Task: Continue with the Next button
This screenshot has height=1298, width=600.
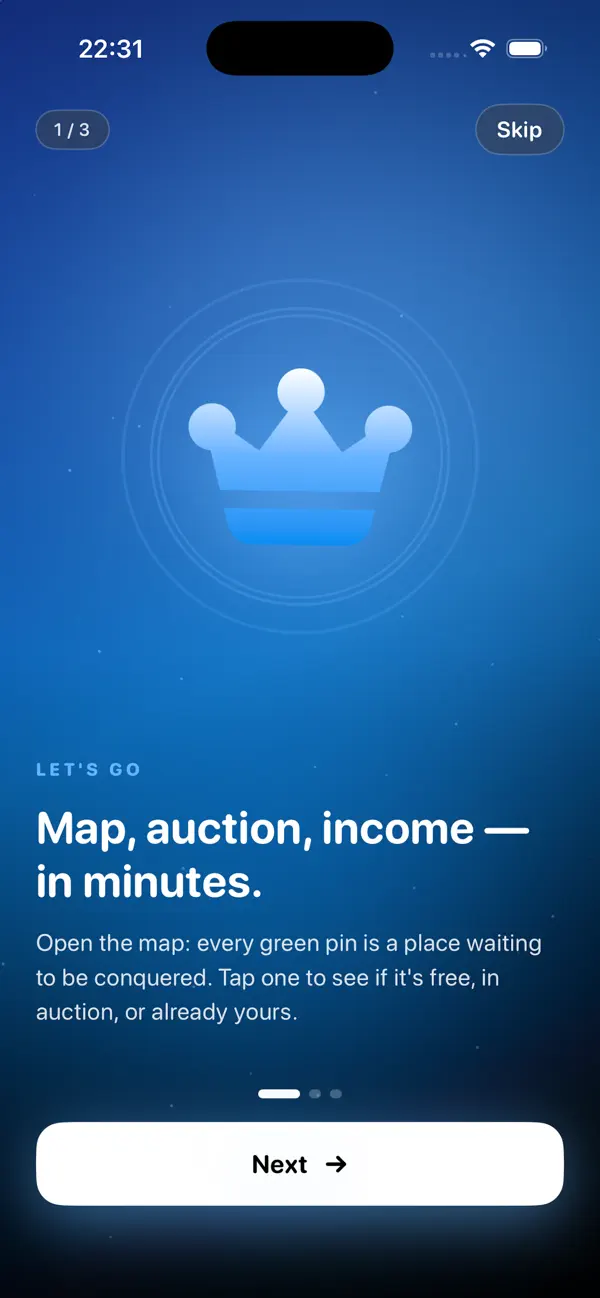Action: (x=300, y=1164)
